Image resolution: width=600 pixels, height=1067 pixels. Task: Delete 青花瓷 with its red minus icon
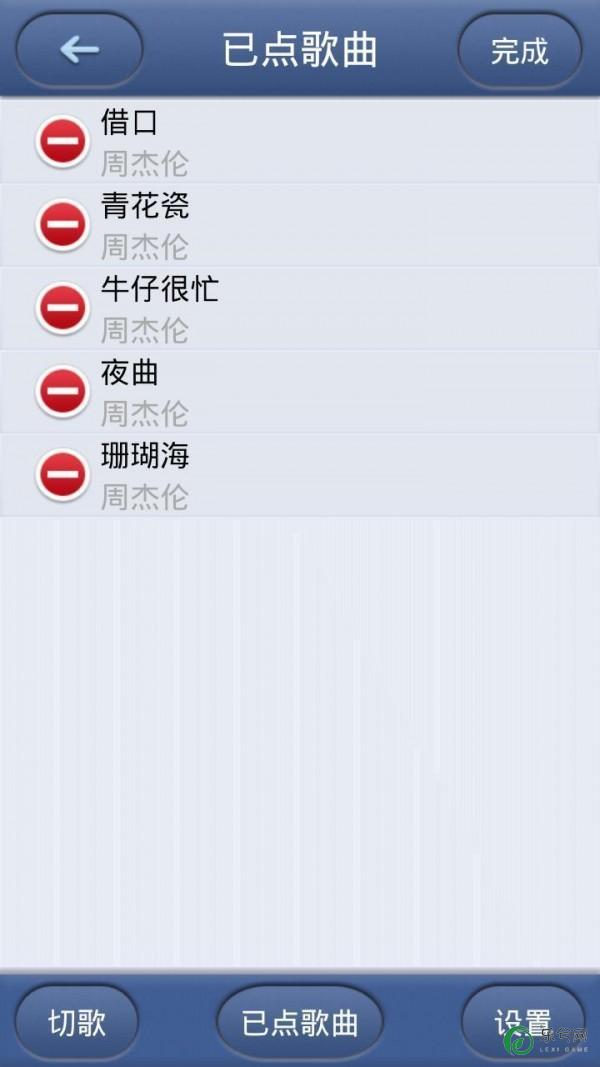pyautogui.click(x=63, y=225)
